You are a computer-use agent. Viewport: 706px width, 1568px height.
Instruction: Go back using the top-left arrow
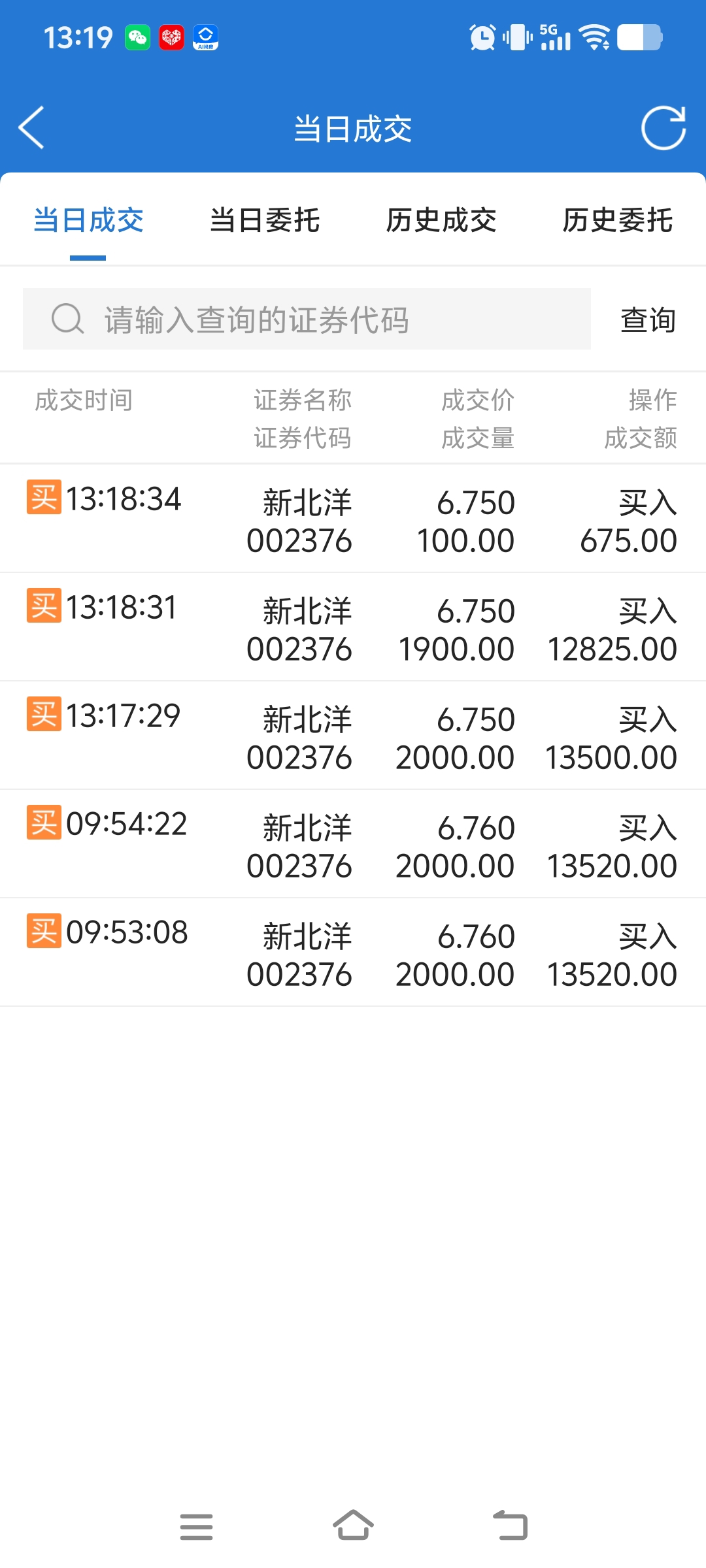[31, 128]
